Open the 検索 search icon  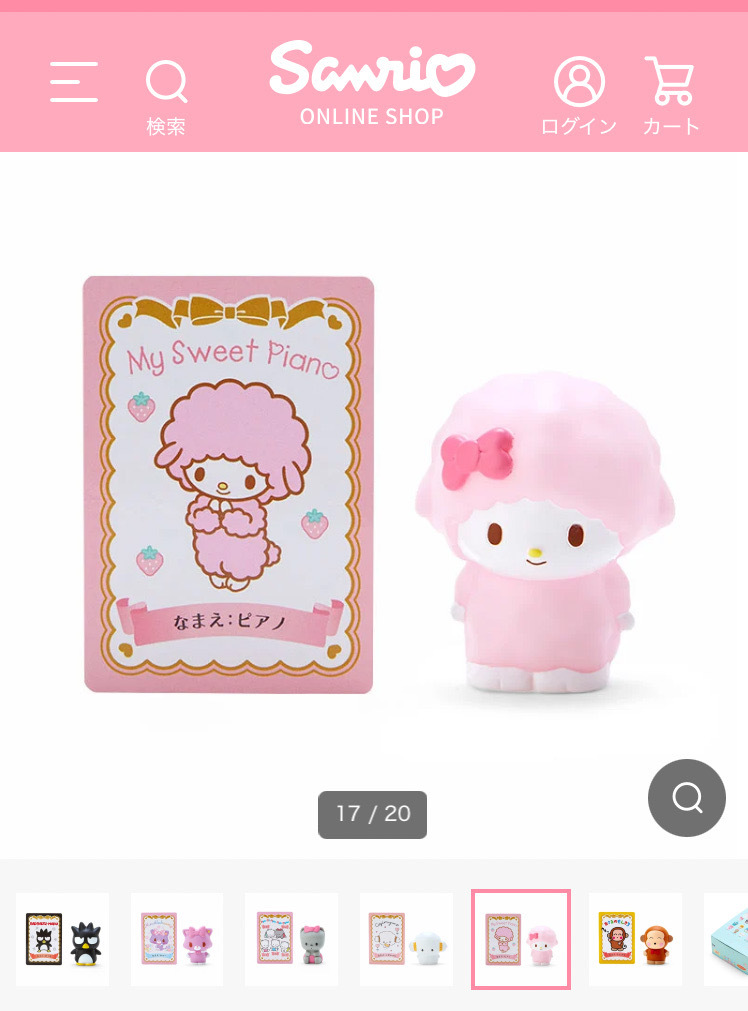pos(166,95)
